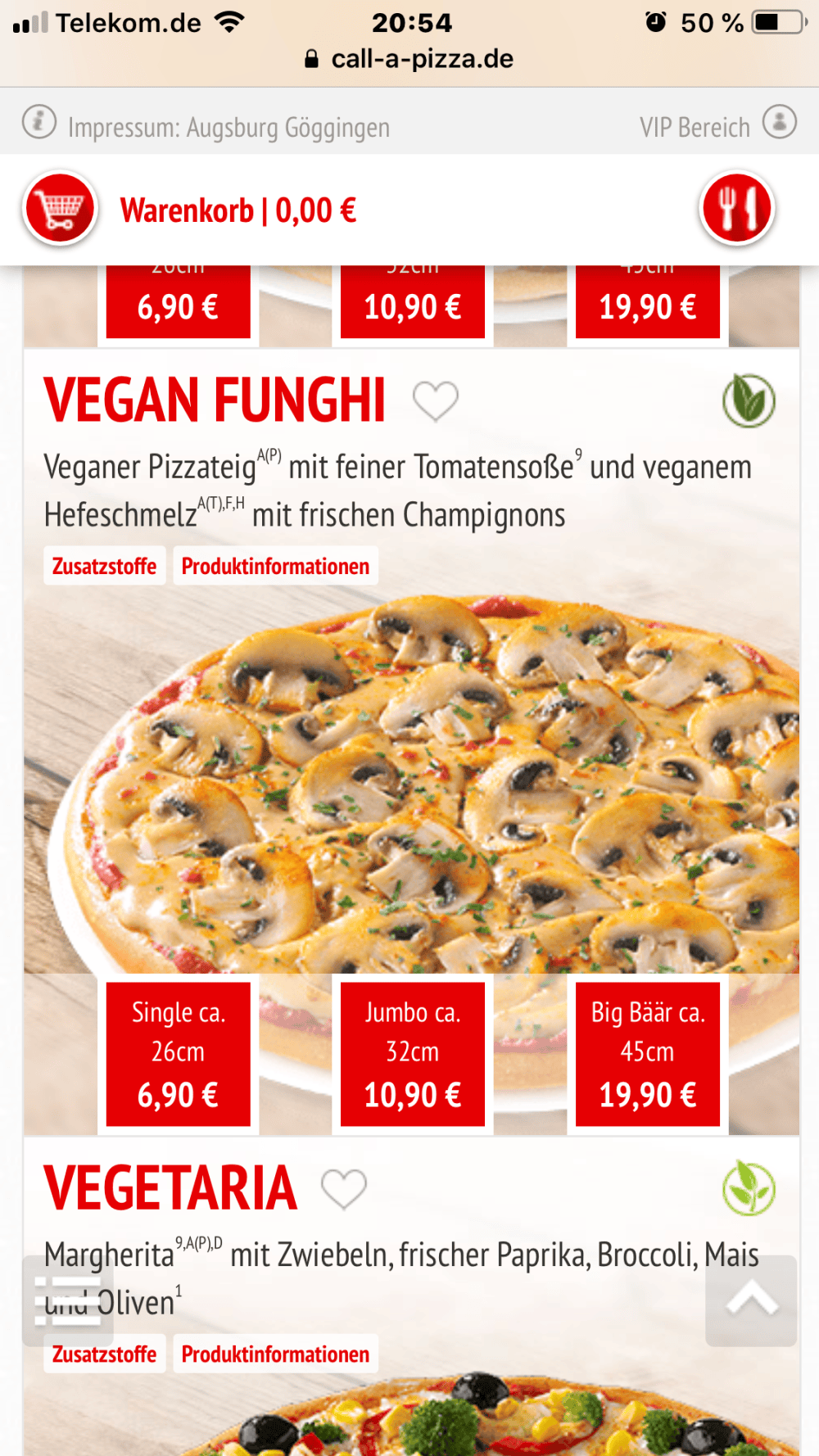
Task: Select Vegan Funghi Big Bäär 45cm for 19,90 €
Action: point(648,1054)
